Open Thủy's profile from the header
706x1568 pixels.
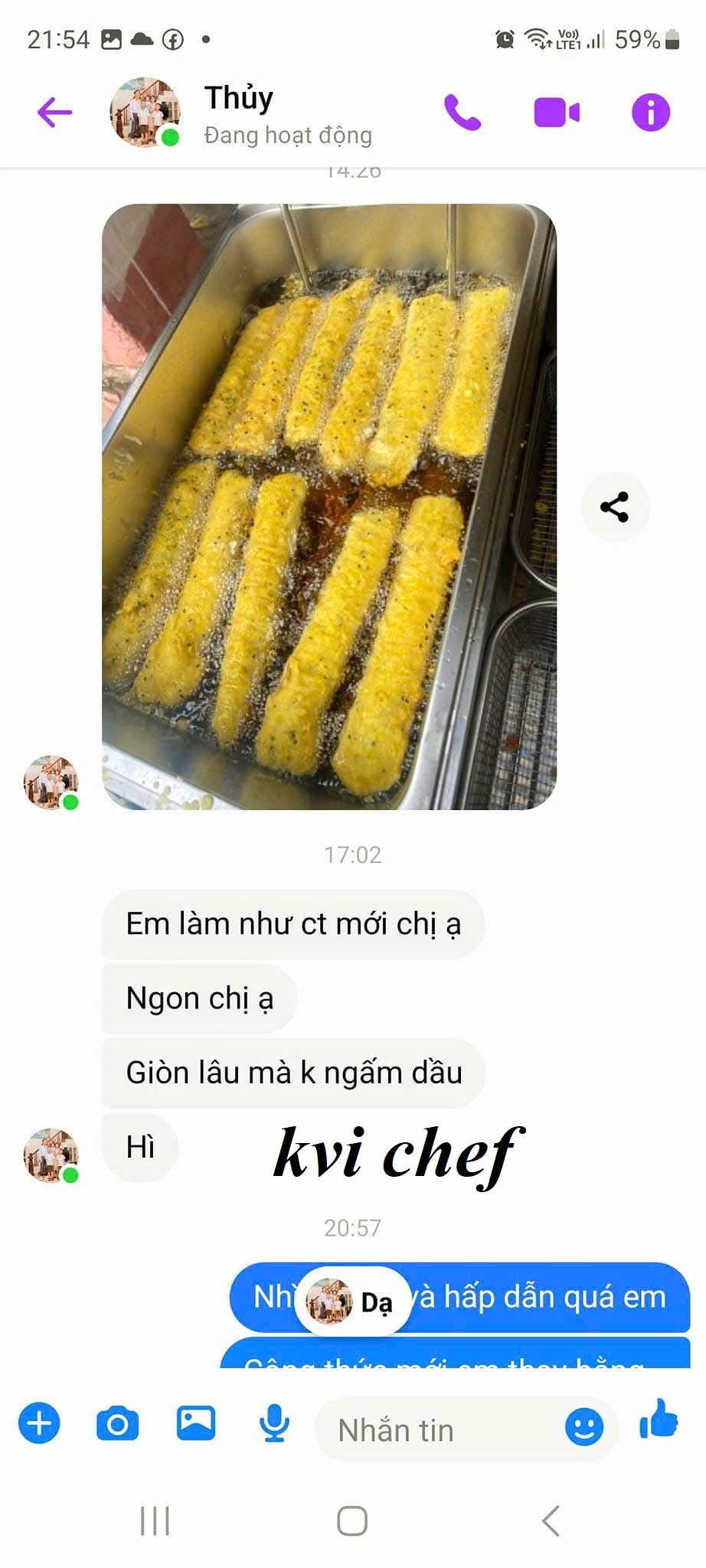click(x=238, y=113)
